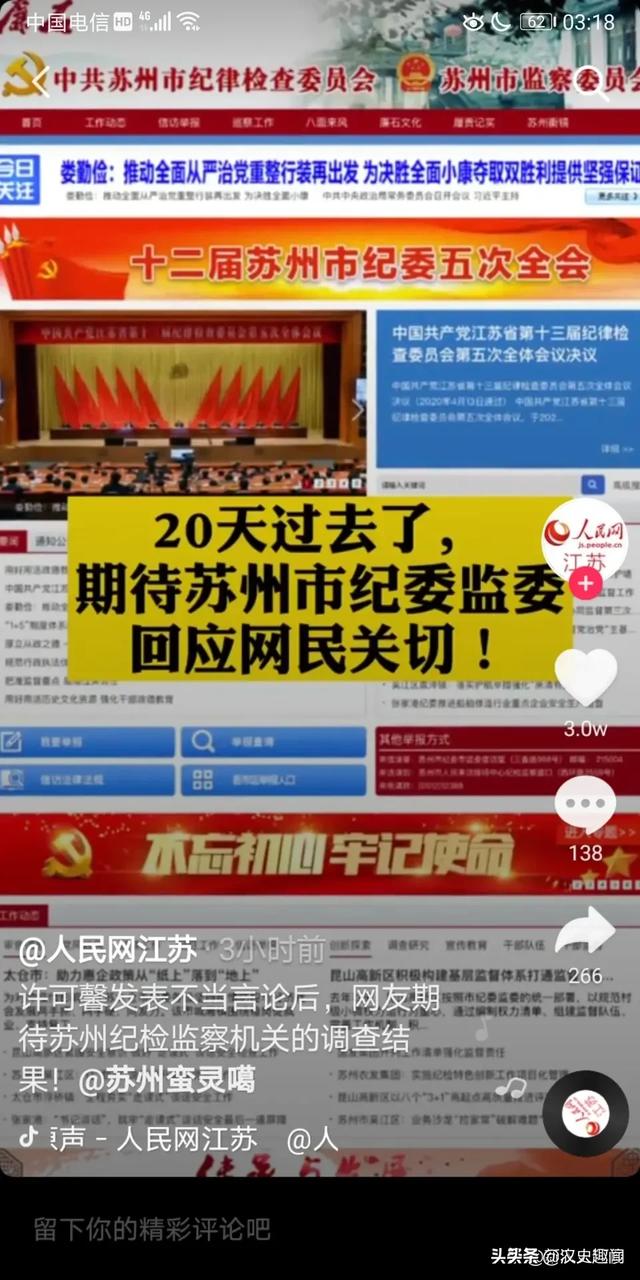640x1280 pixels.
Task: Like this video with the heart icon
Action: coord(586,678)
